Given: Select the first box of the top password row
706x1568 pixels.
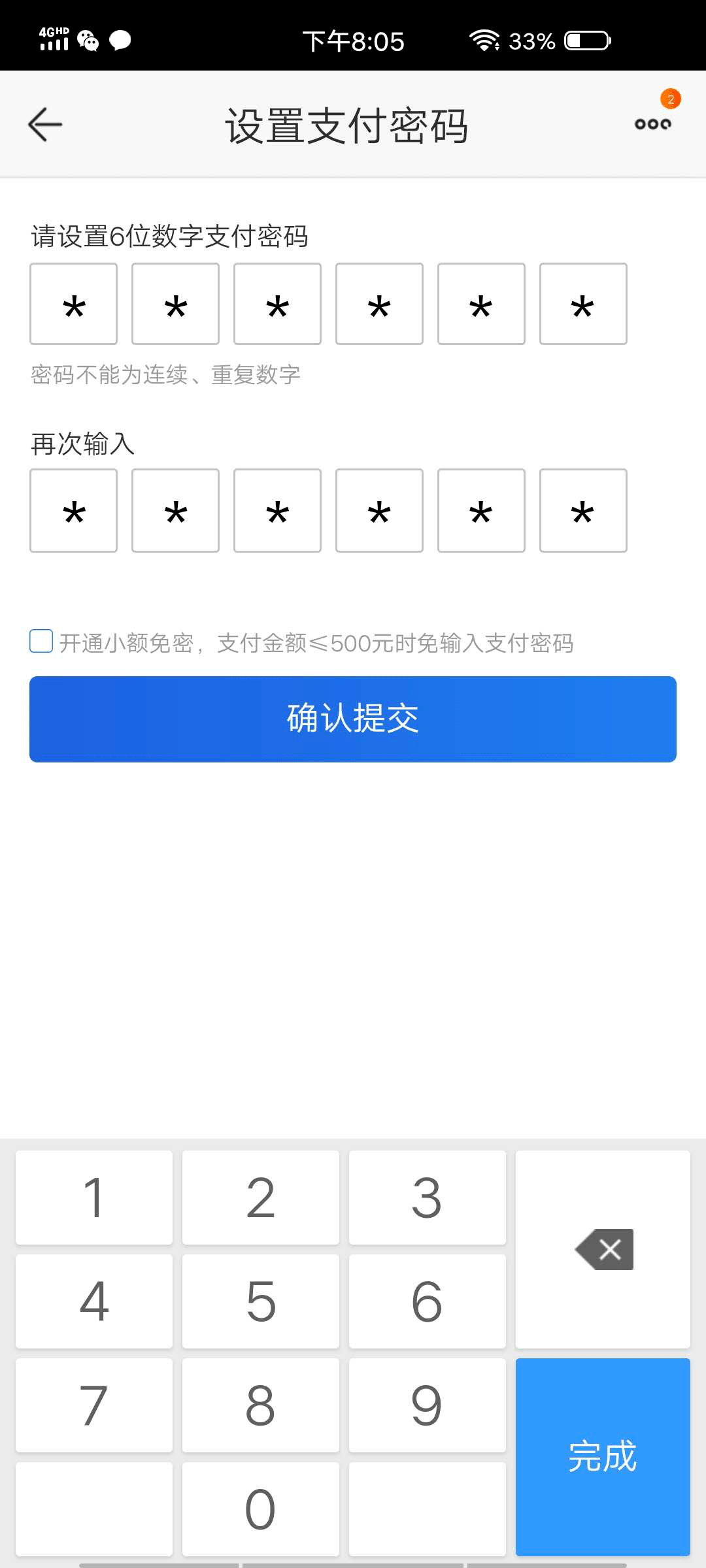Looking at the screenshot, I should point(73,304).
